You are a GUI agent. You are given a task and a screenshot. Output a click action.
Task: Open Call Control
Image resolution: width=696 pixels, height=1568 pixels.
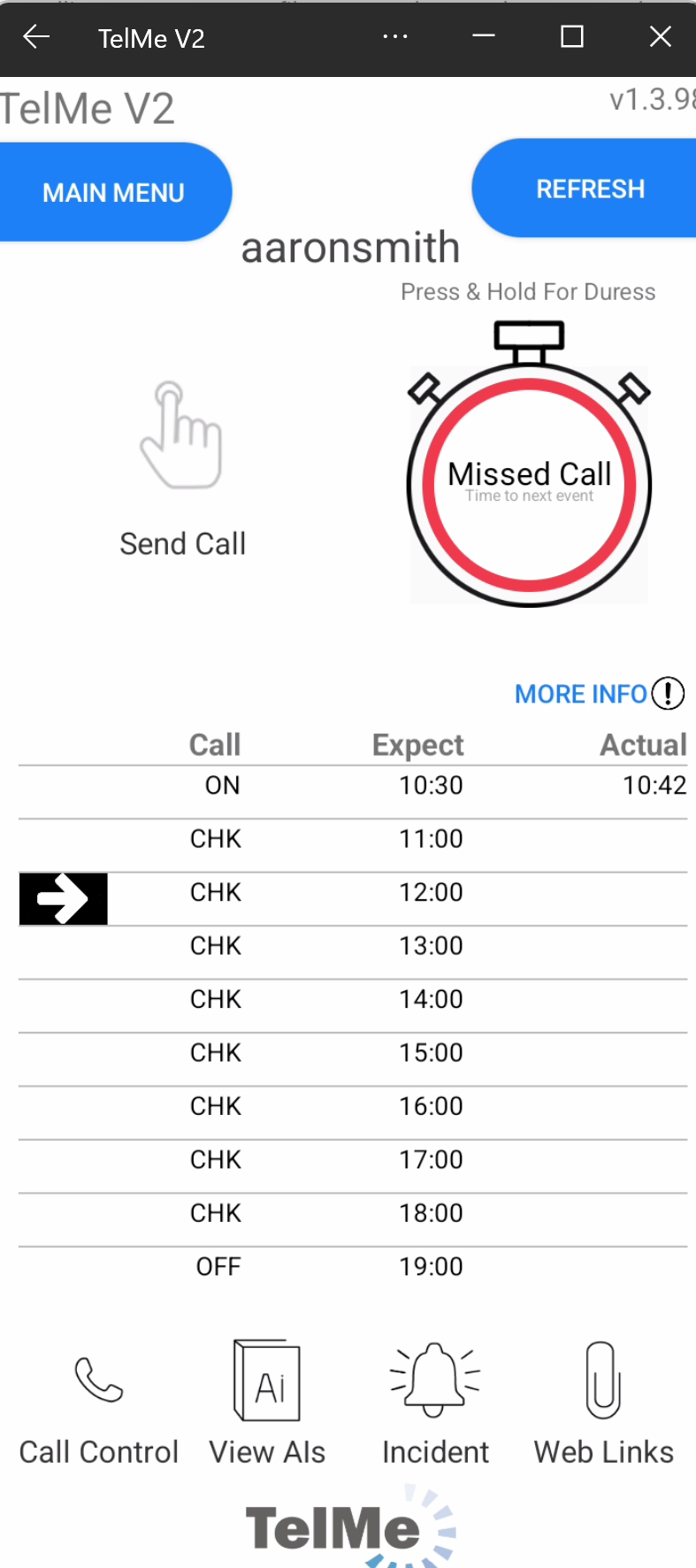point(99,1380)
